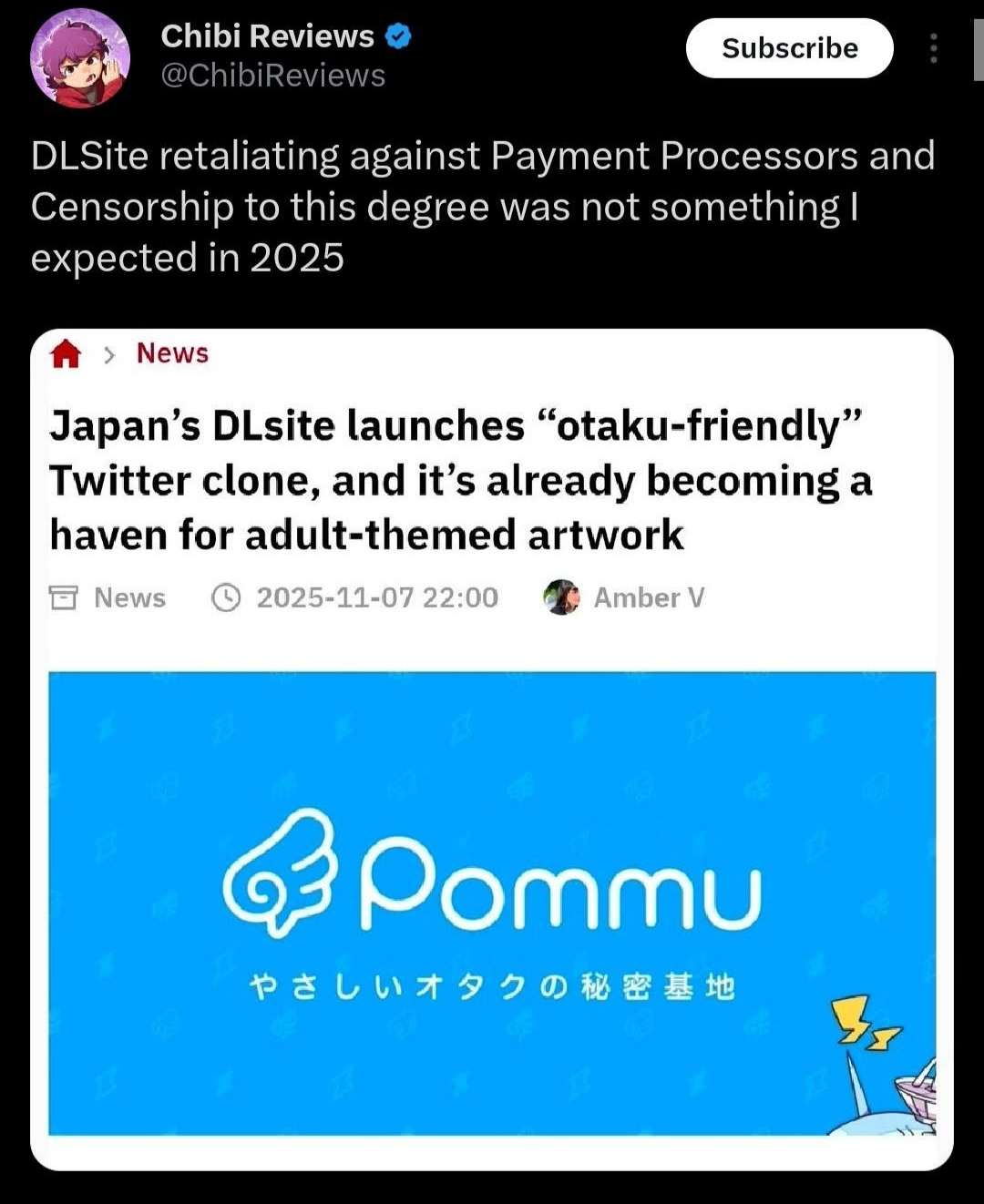Open the @ChibiReviews account name link

273,76
